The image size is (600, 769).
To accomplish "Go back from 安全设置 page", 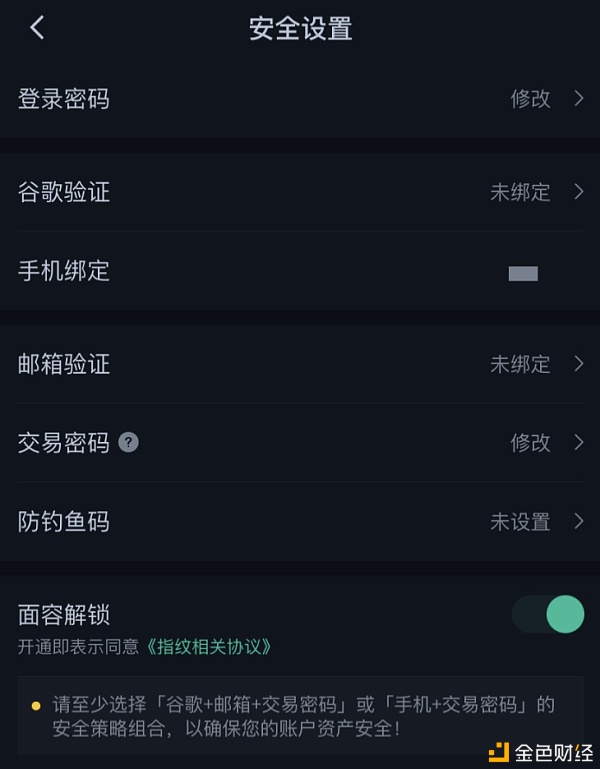I will click(37, 28).
